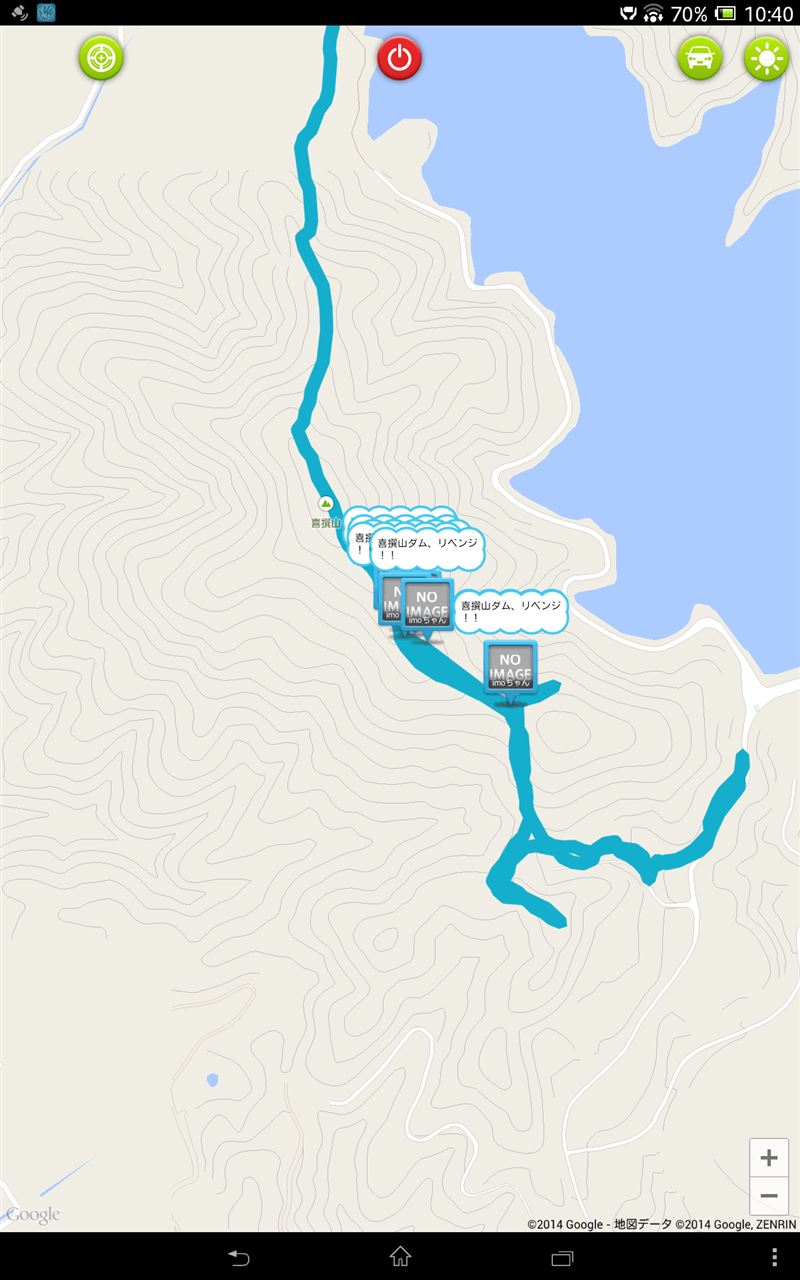Zoom out with the minus button
The height and width of the screenshot is (1280, 800).
[x=769, y=1196]
